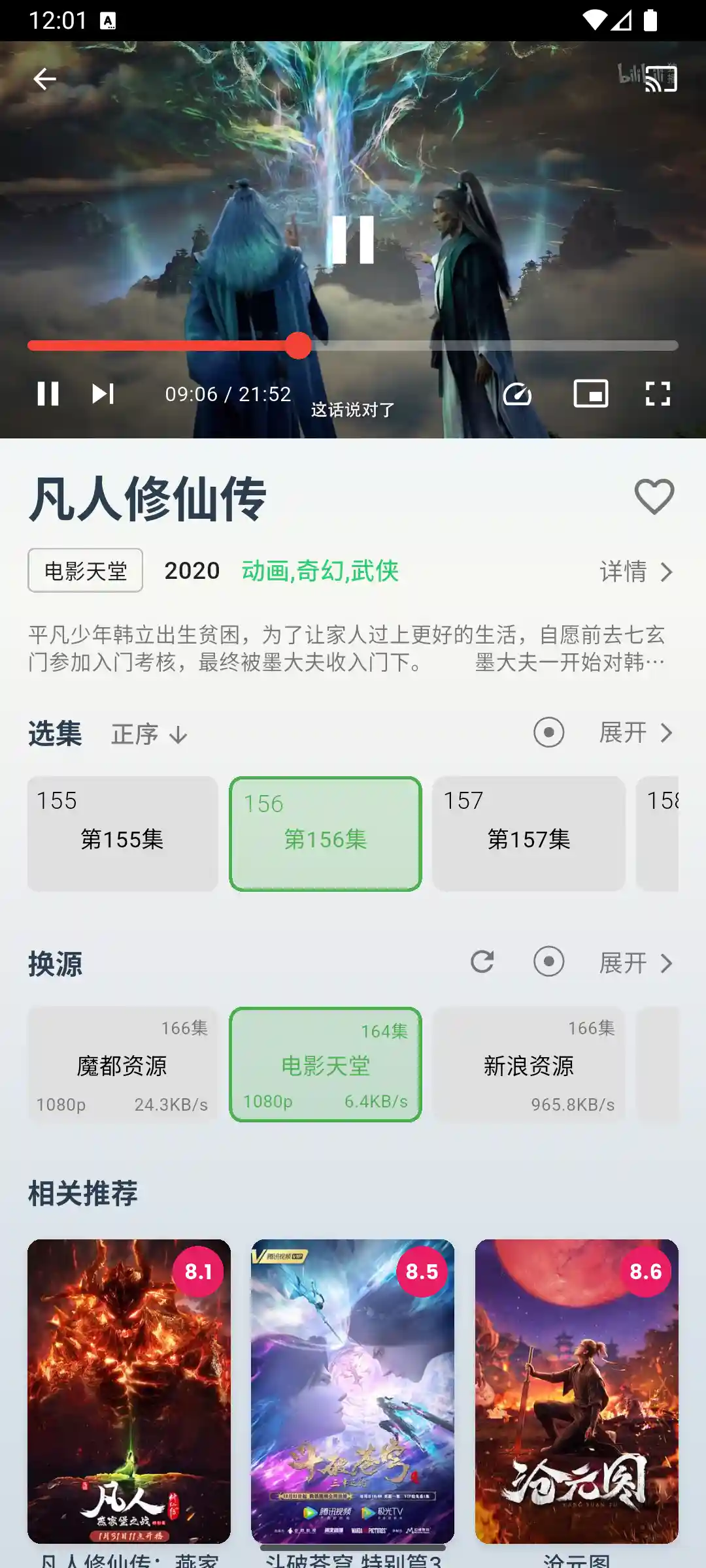Image resolution: width=706 pixels, height=1568 pixels.
Task: Open the 动画,奇幻,武侠 genre link
Action: [320, 571]
